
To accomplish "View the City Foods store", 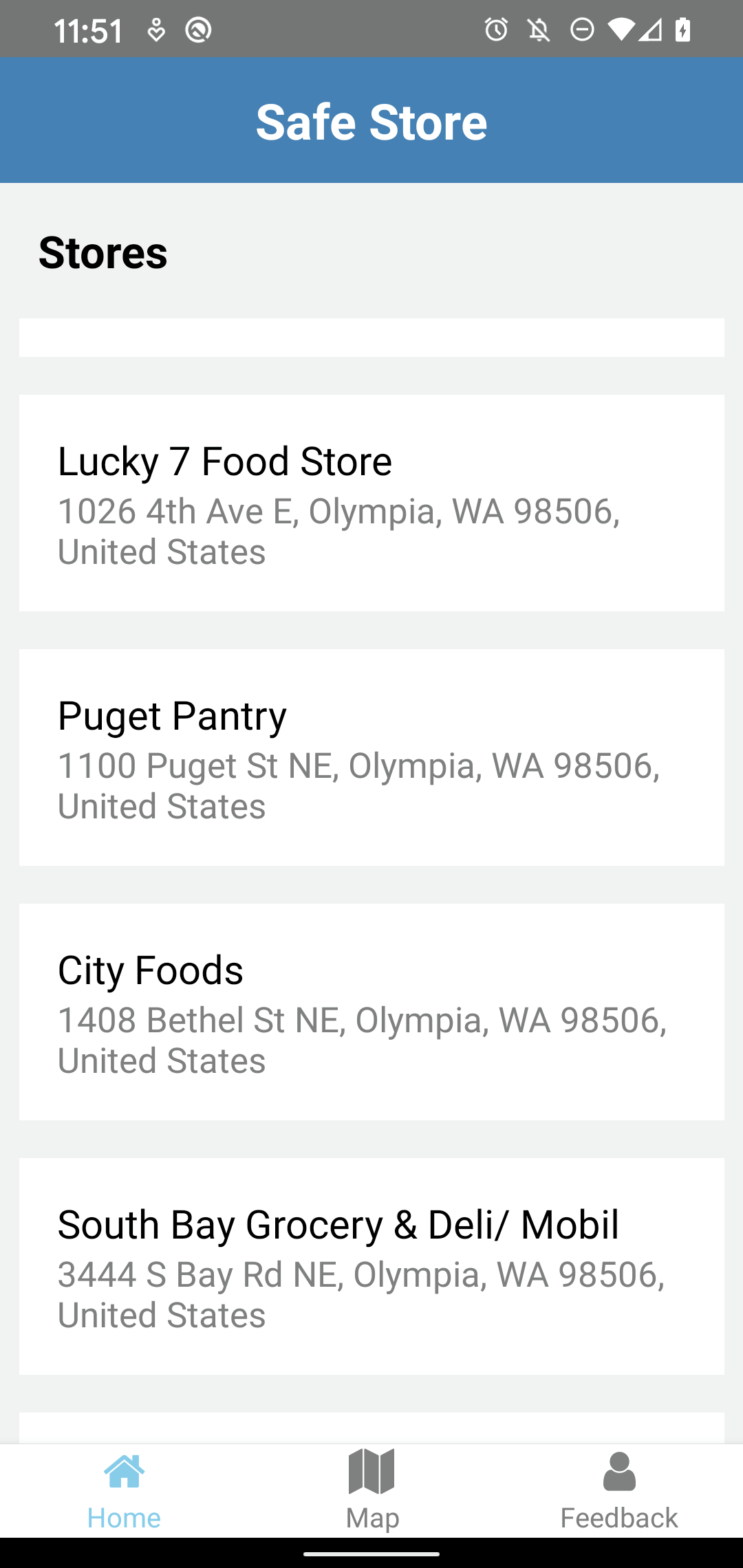I will pyautogui.click(x=371, y=1012).
